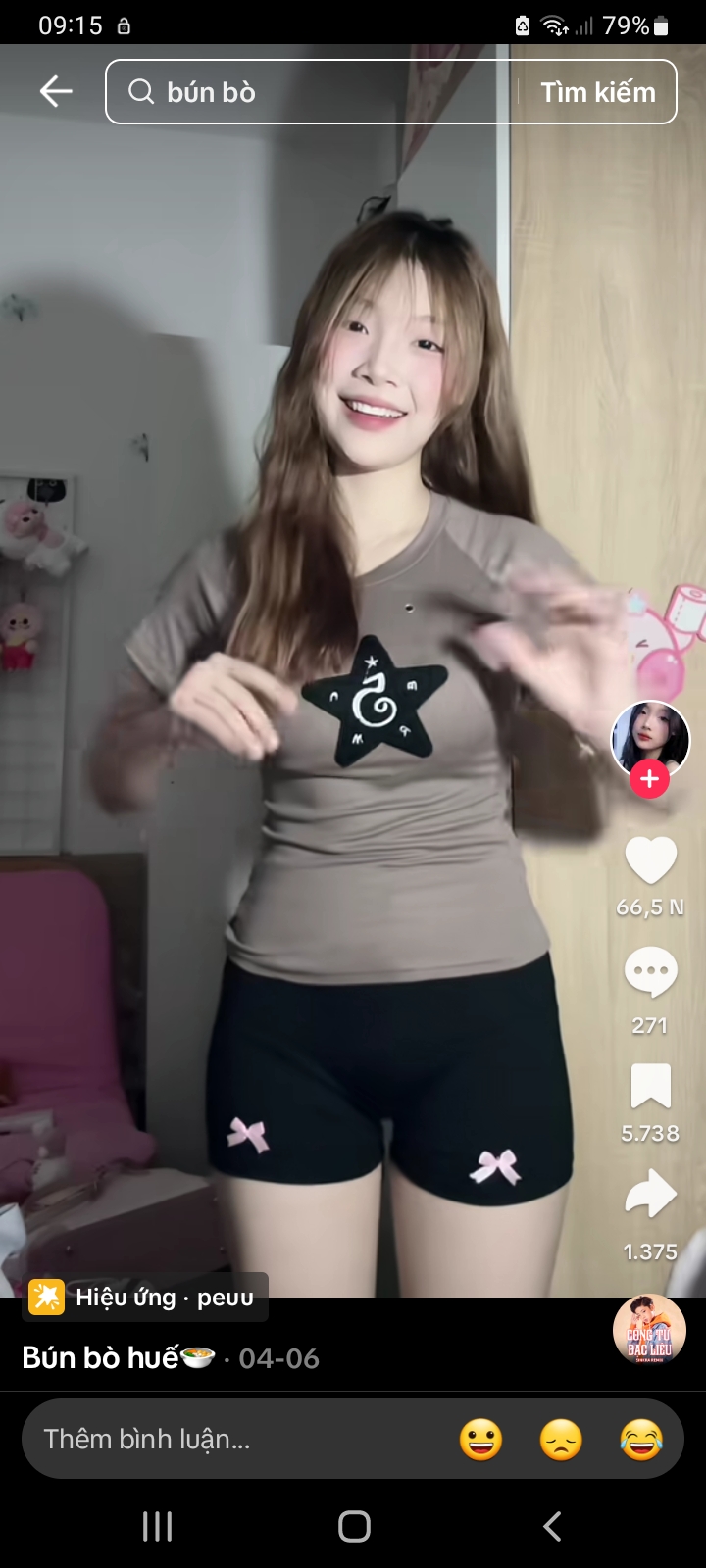706x1568 pixels.
Task: Open the 'Hiệu ứng · peuu' effect tag
Action: (145, 1298)
